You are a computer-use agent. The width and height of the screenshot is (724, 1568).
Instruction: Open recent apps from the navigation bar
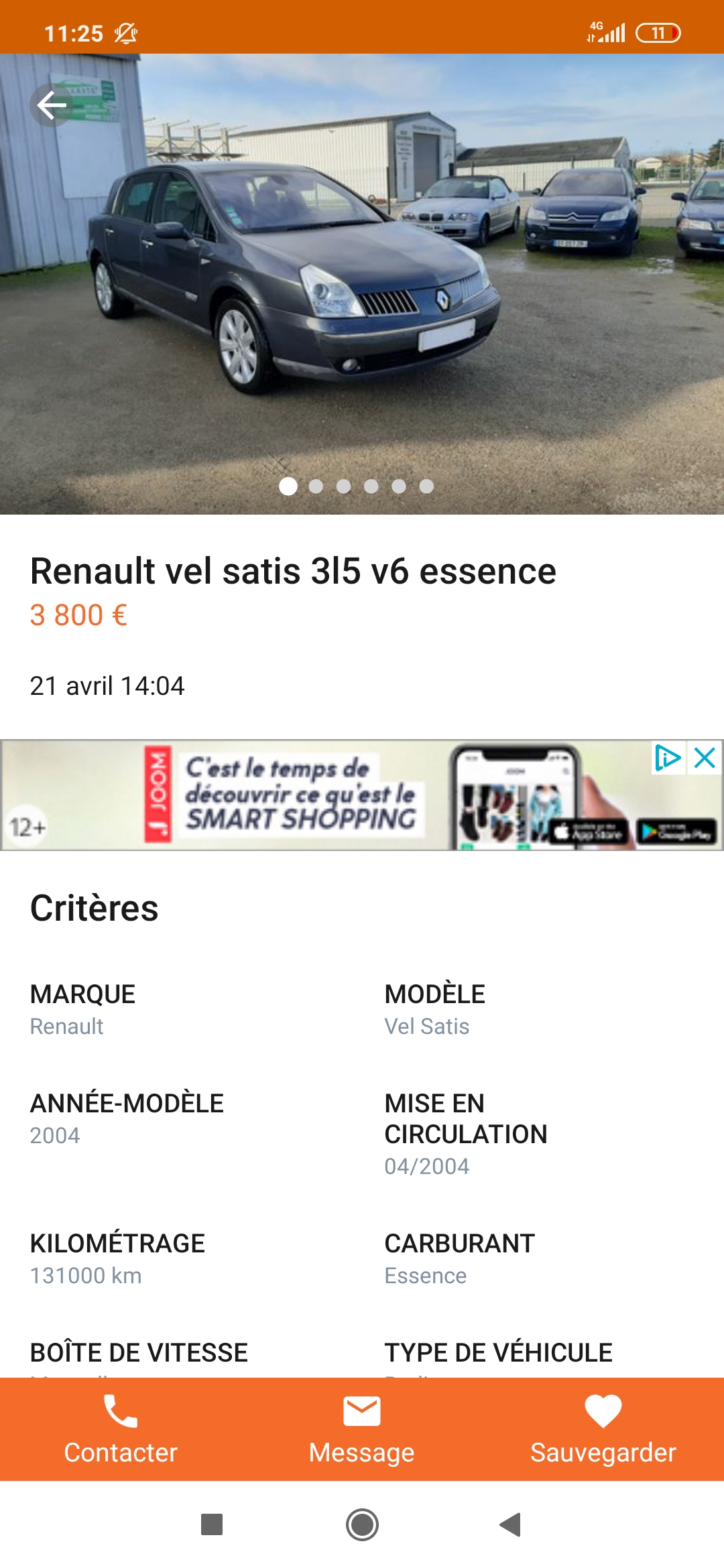212,1524
